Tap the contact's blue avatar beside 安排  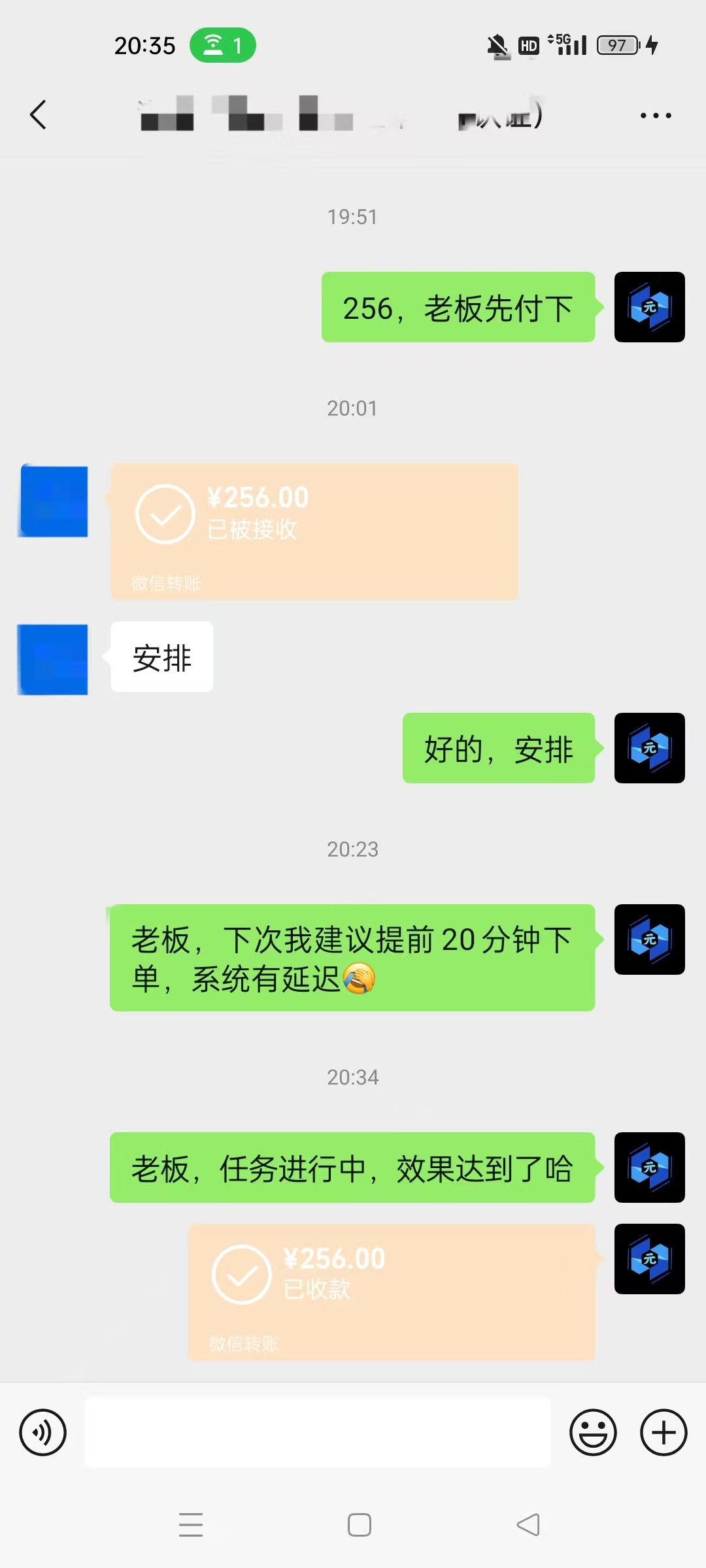[x=53, y=659]
